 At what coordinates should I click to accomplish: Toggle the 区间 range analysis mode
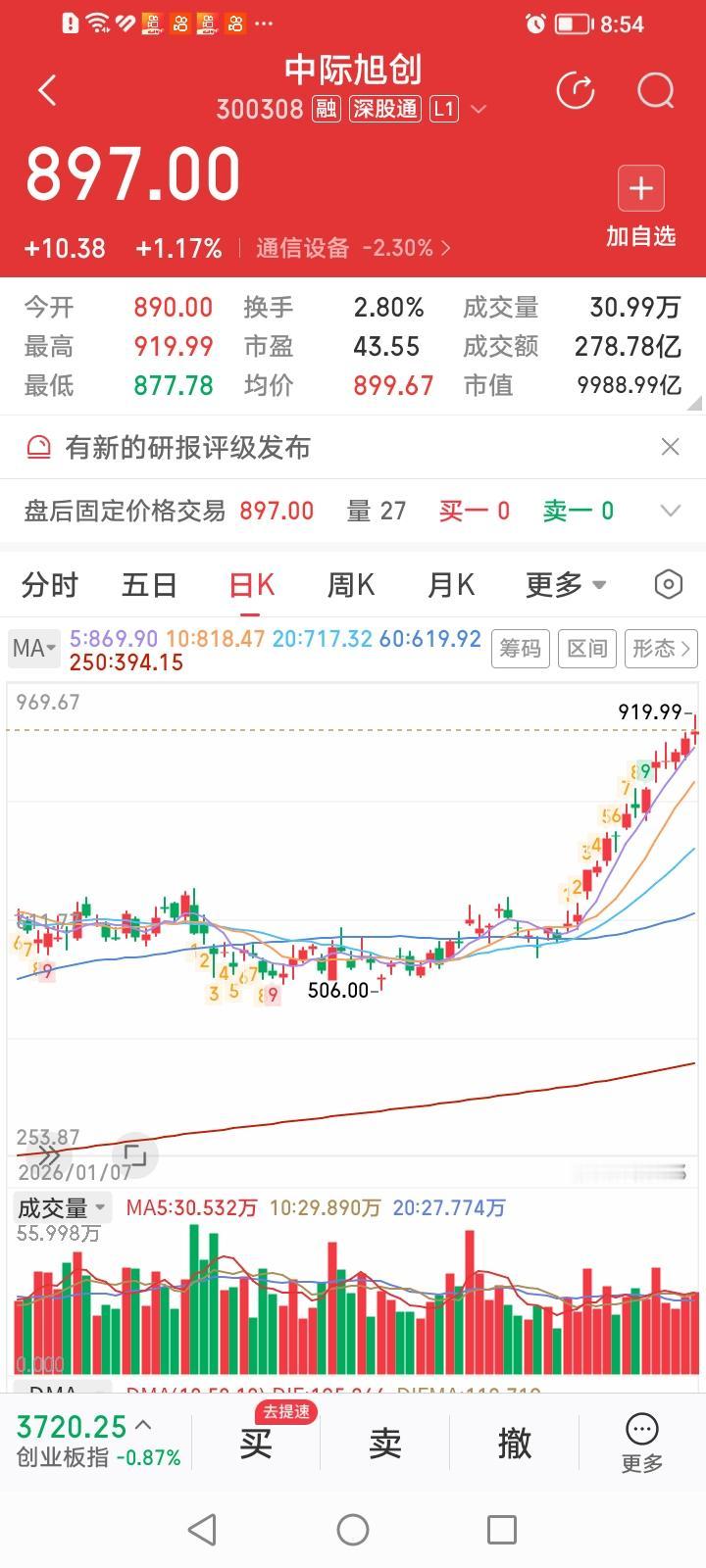coord(586,648)
